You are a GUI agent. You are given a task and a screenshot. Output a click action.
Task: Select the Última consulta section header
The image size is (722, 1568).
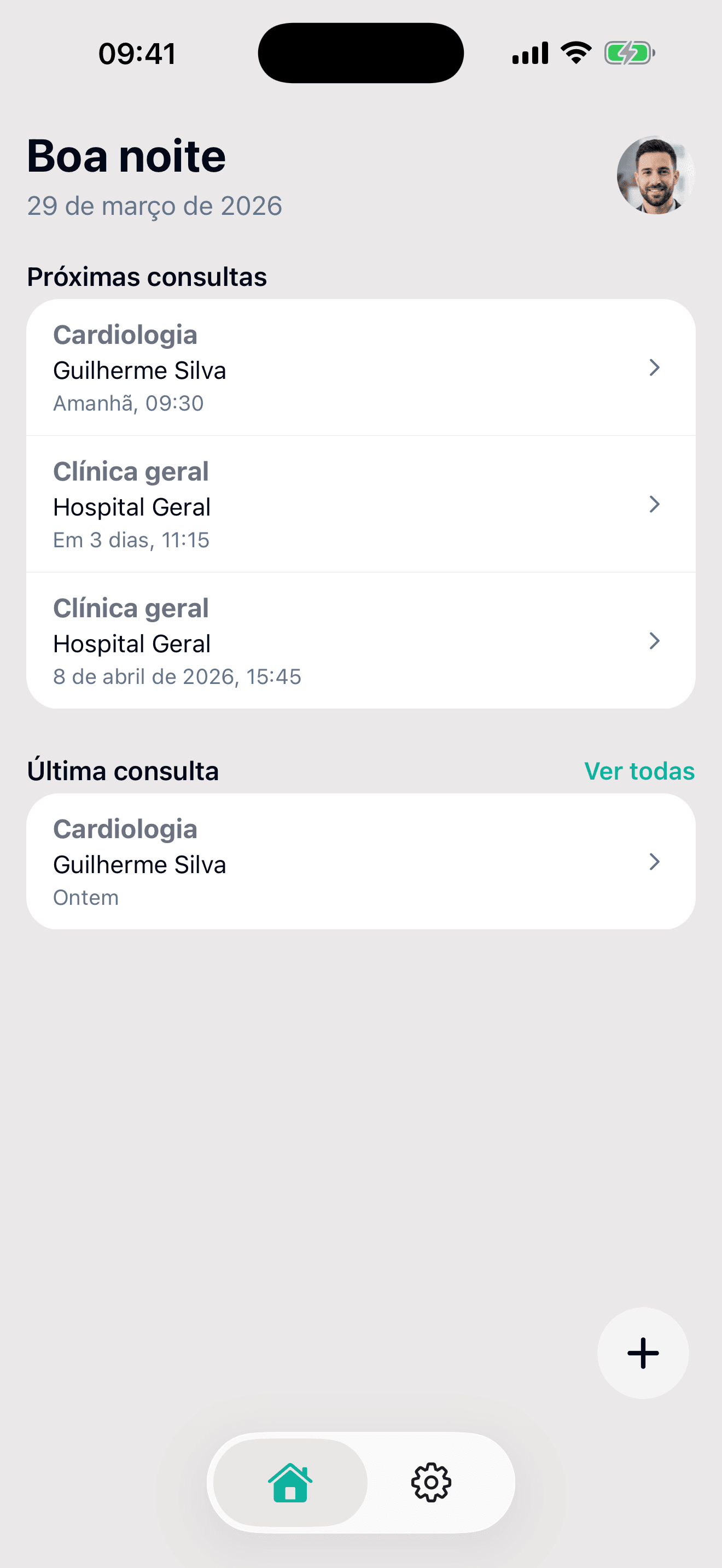tap(123, 771)
